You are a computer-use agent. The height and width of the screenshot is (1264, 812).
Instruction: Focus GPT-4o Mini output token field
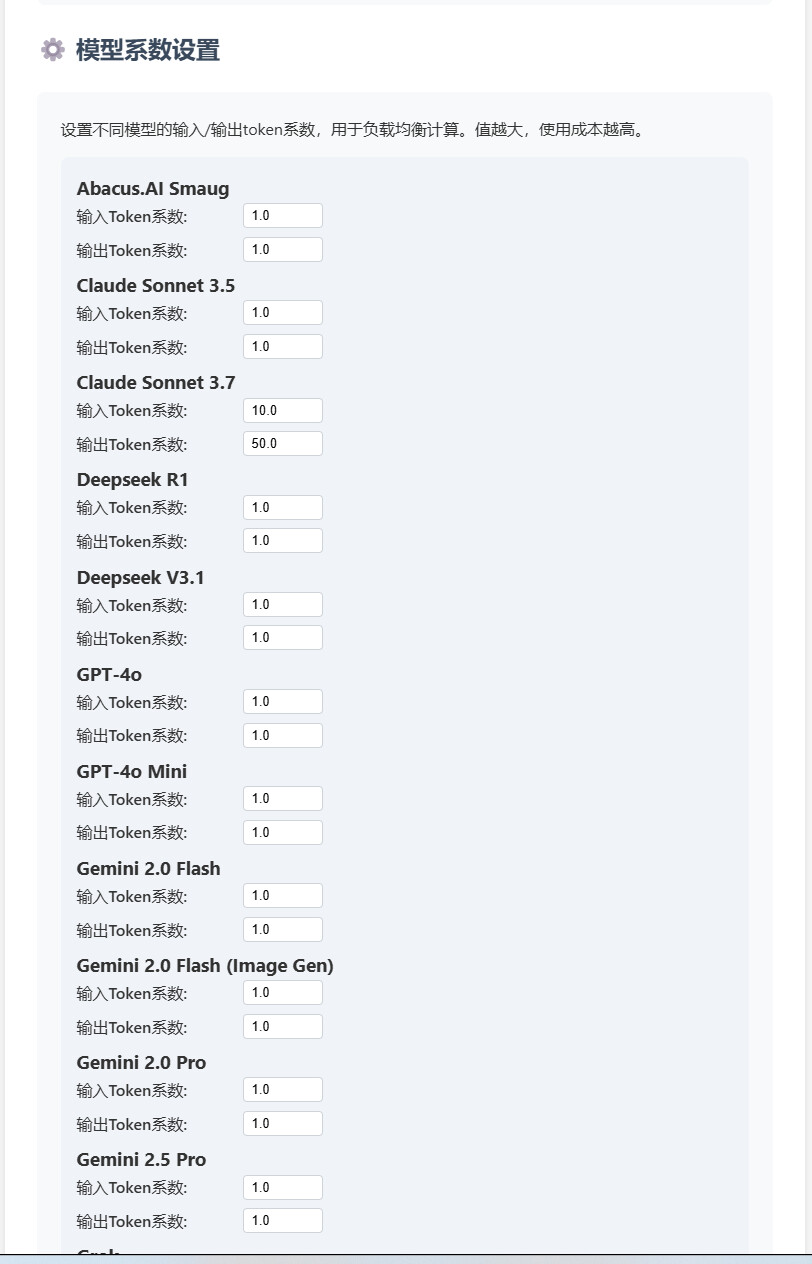pos(282,833)
